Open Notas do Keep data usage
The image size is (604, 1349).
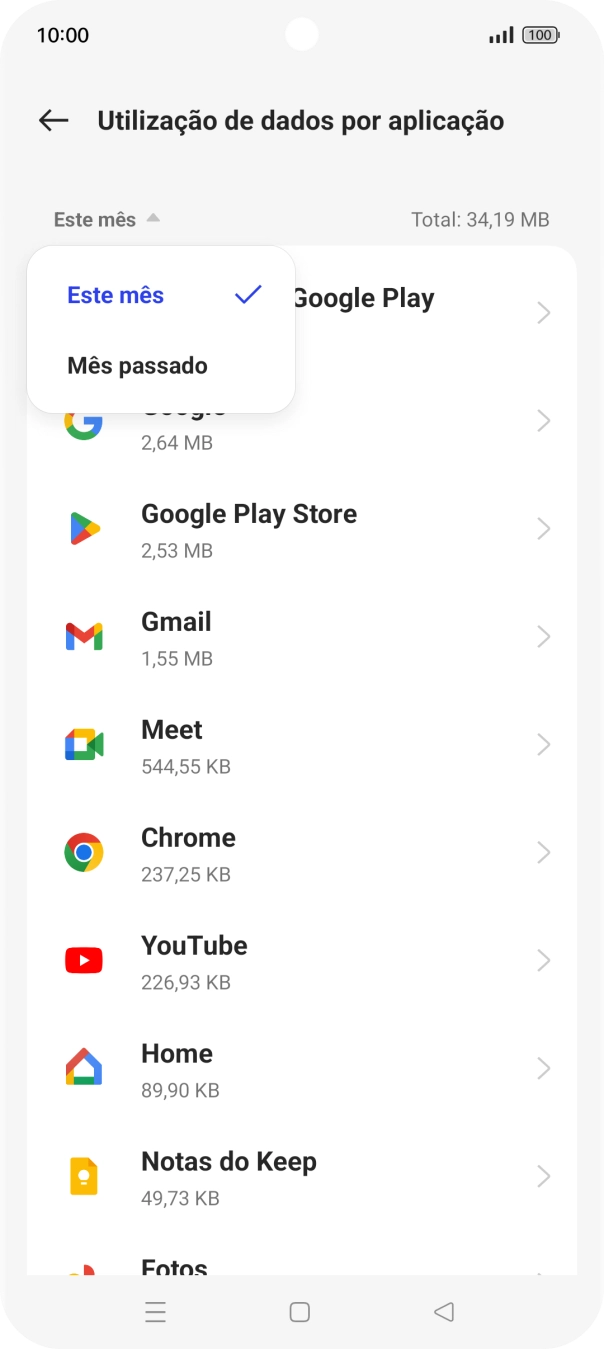[302, 1177]
